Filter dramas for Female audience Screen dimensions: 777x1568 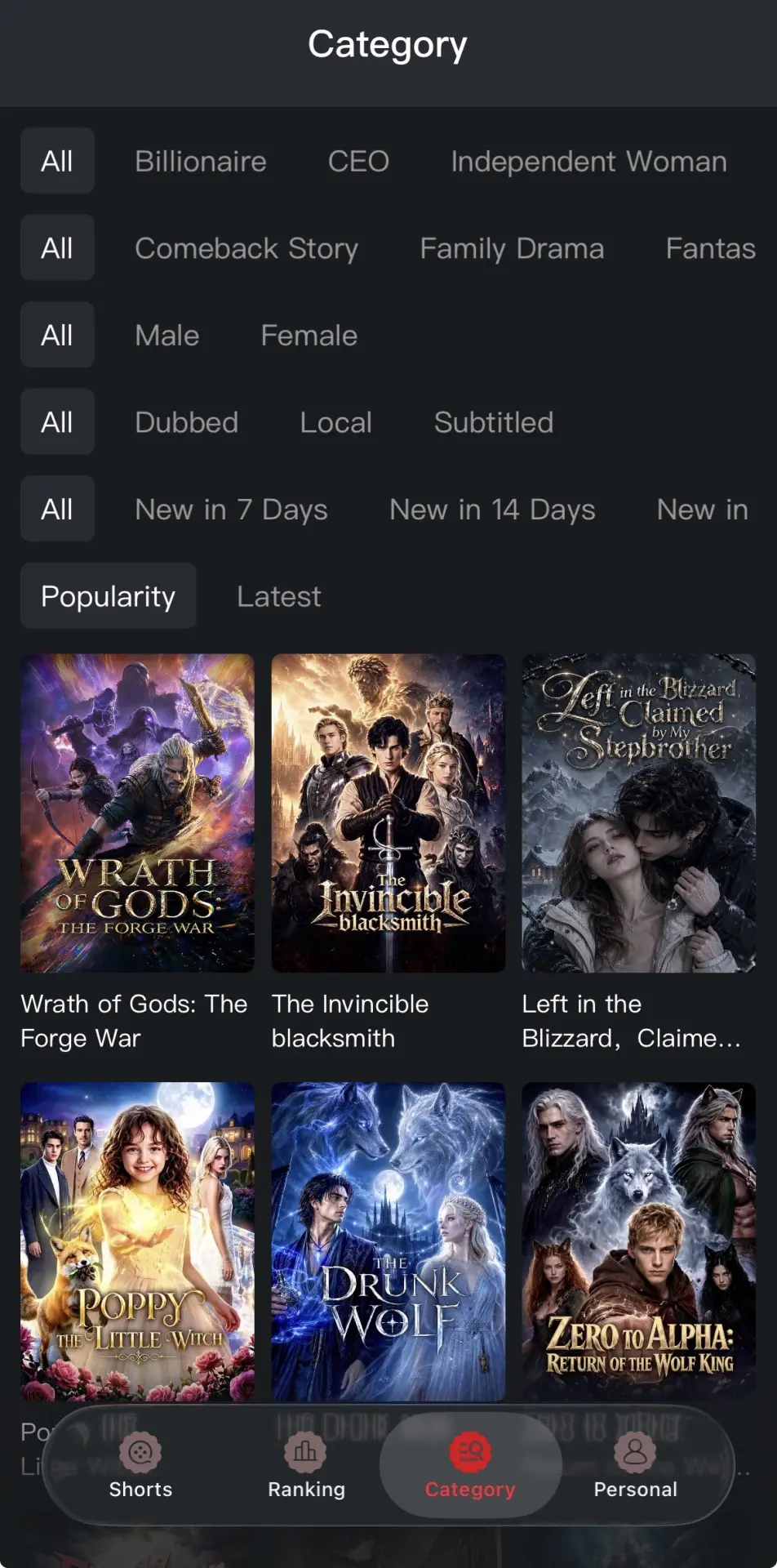pyautogui.click(x=309, y=336)
